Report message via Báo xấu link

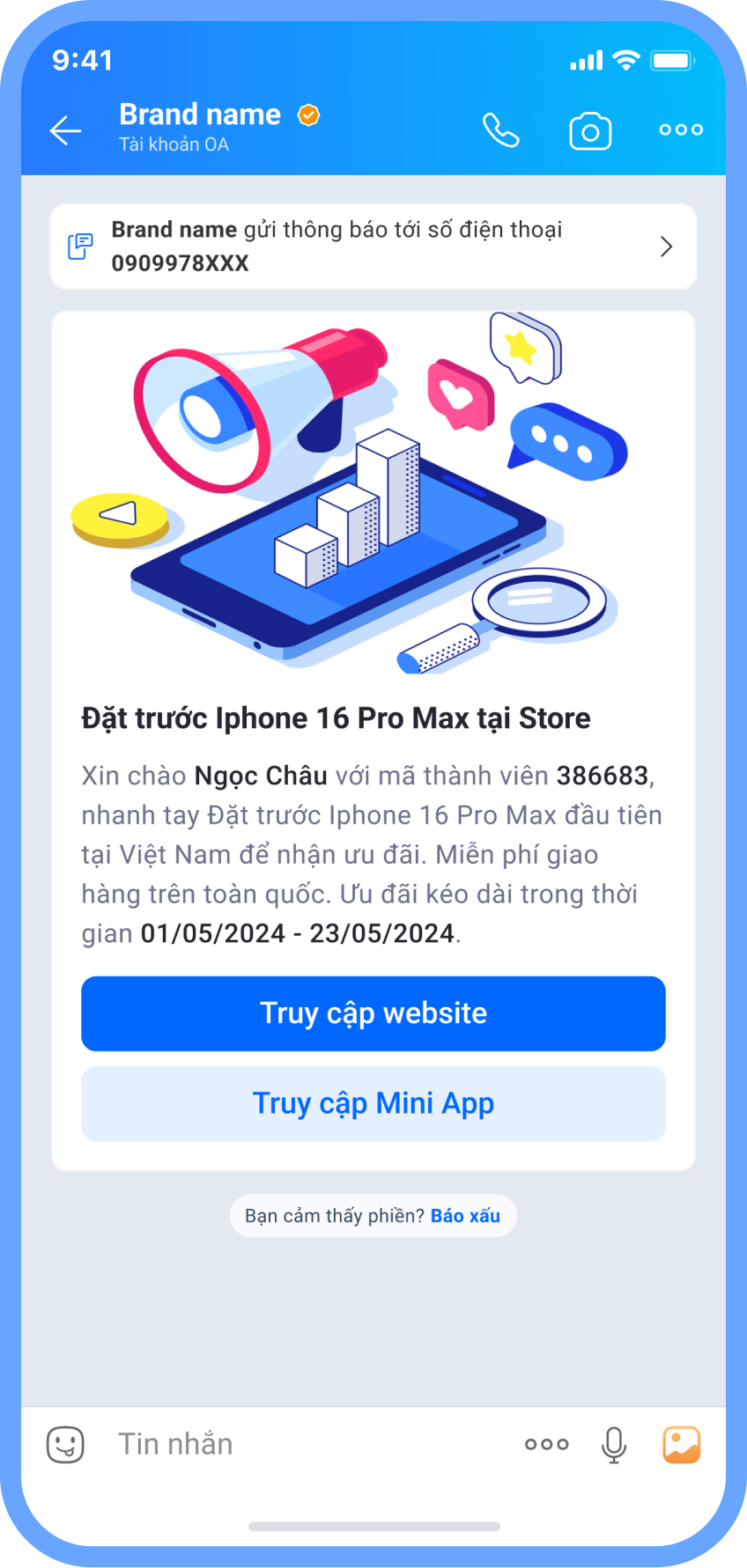[x=465, y=1216]
